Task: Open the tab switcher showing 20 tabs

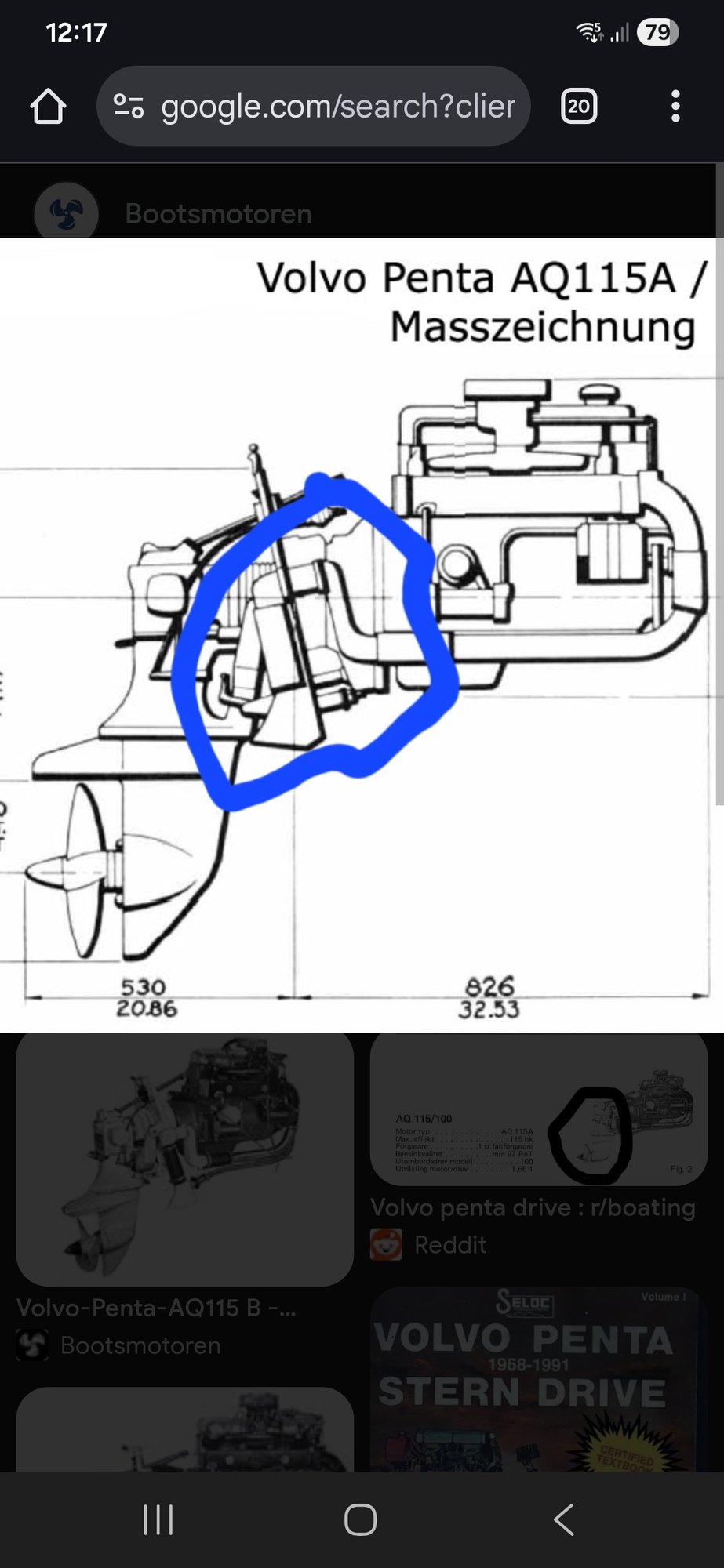Action: point(579,106)
